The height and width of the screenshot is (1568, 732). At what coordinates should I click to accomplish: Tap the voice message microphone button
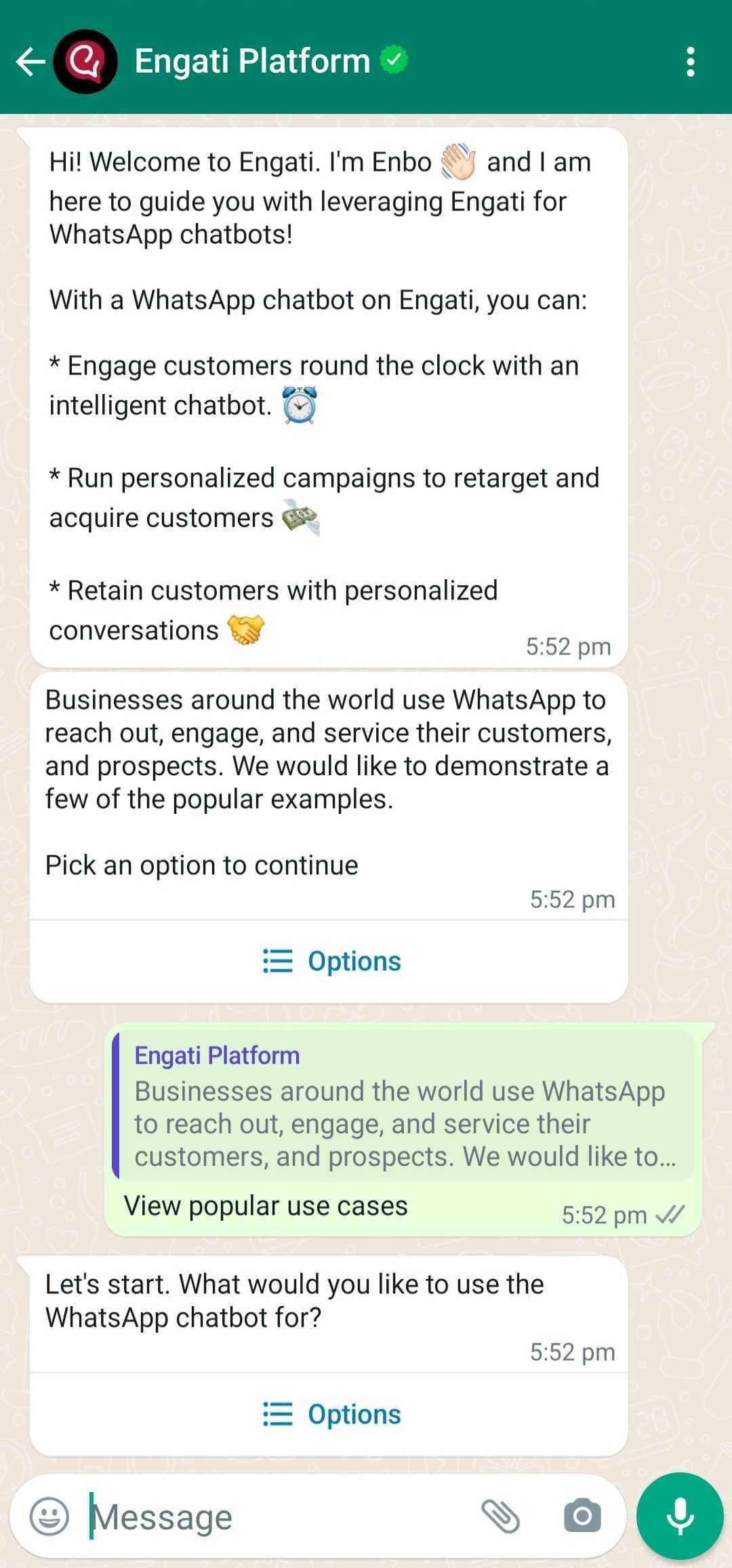click(680, 1516)
